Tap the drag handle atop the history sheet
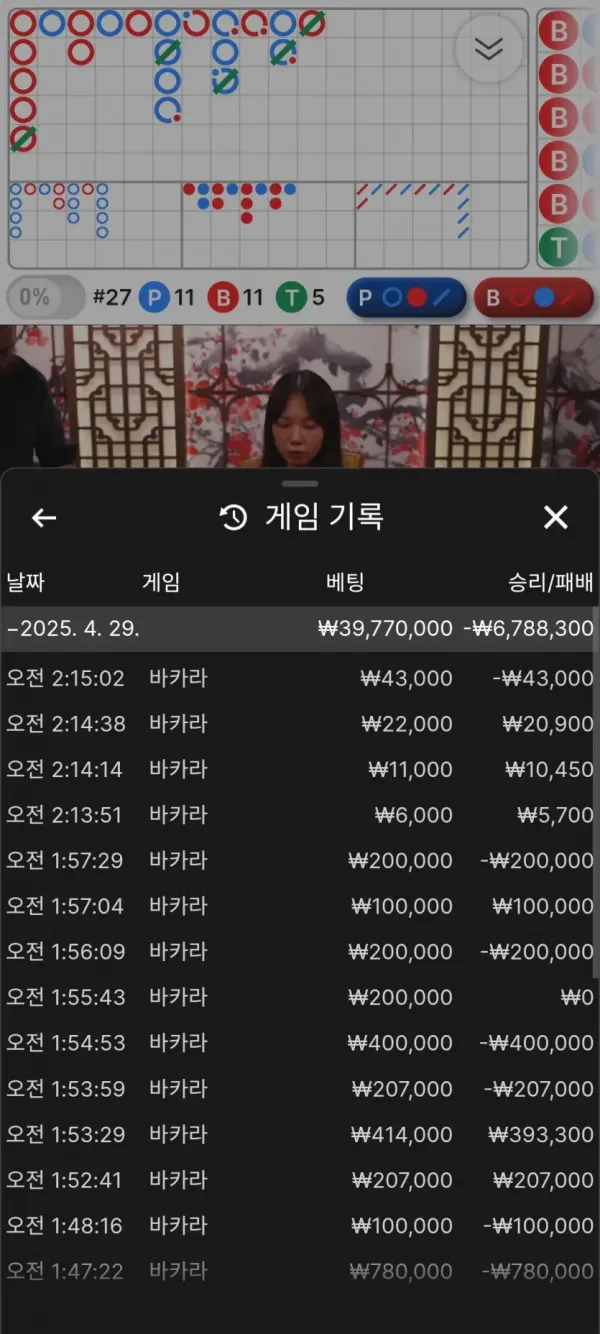The image size is (600, 1334). (300, 483)
